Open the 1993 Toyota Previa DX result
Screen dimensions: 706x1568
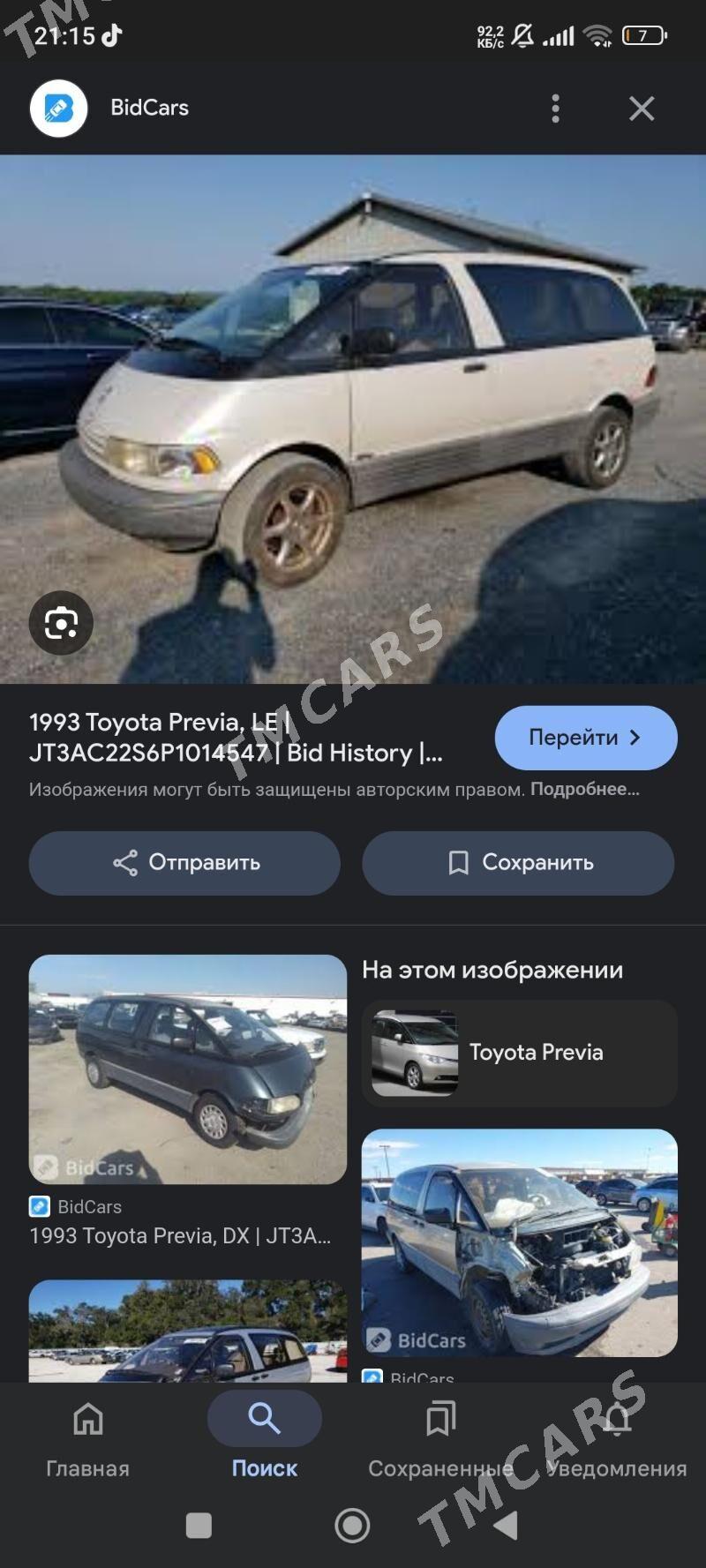click(x=187, y=1100)
